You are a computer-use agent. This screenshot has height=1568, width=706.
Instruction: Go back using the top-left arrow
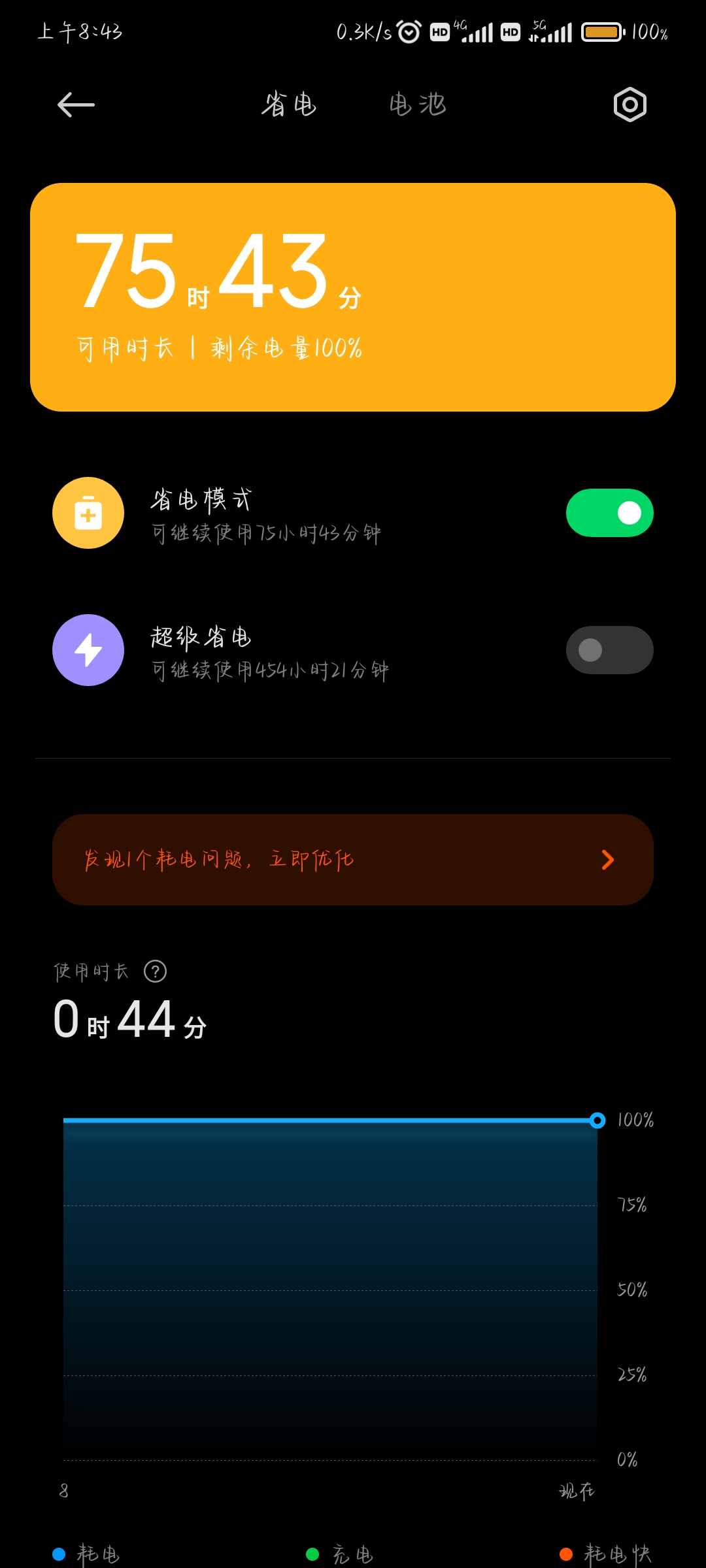[x=76, y=105]
